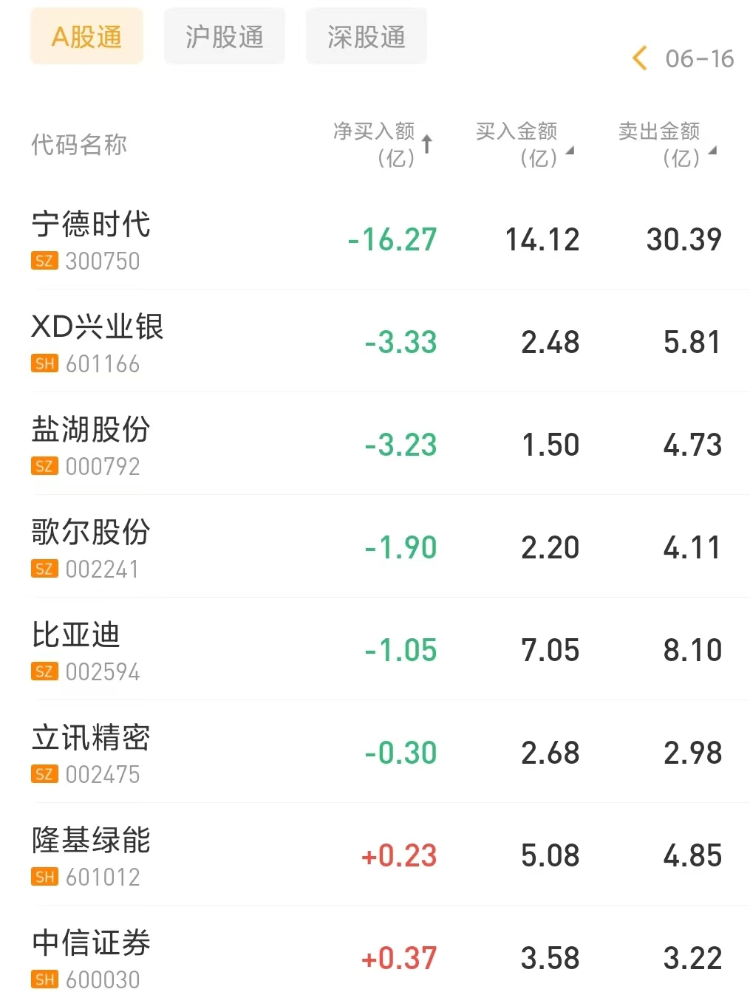Switch to the 沪股通 tab

point(225,37)
